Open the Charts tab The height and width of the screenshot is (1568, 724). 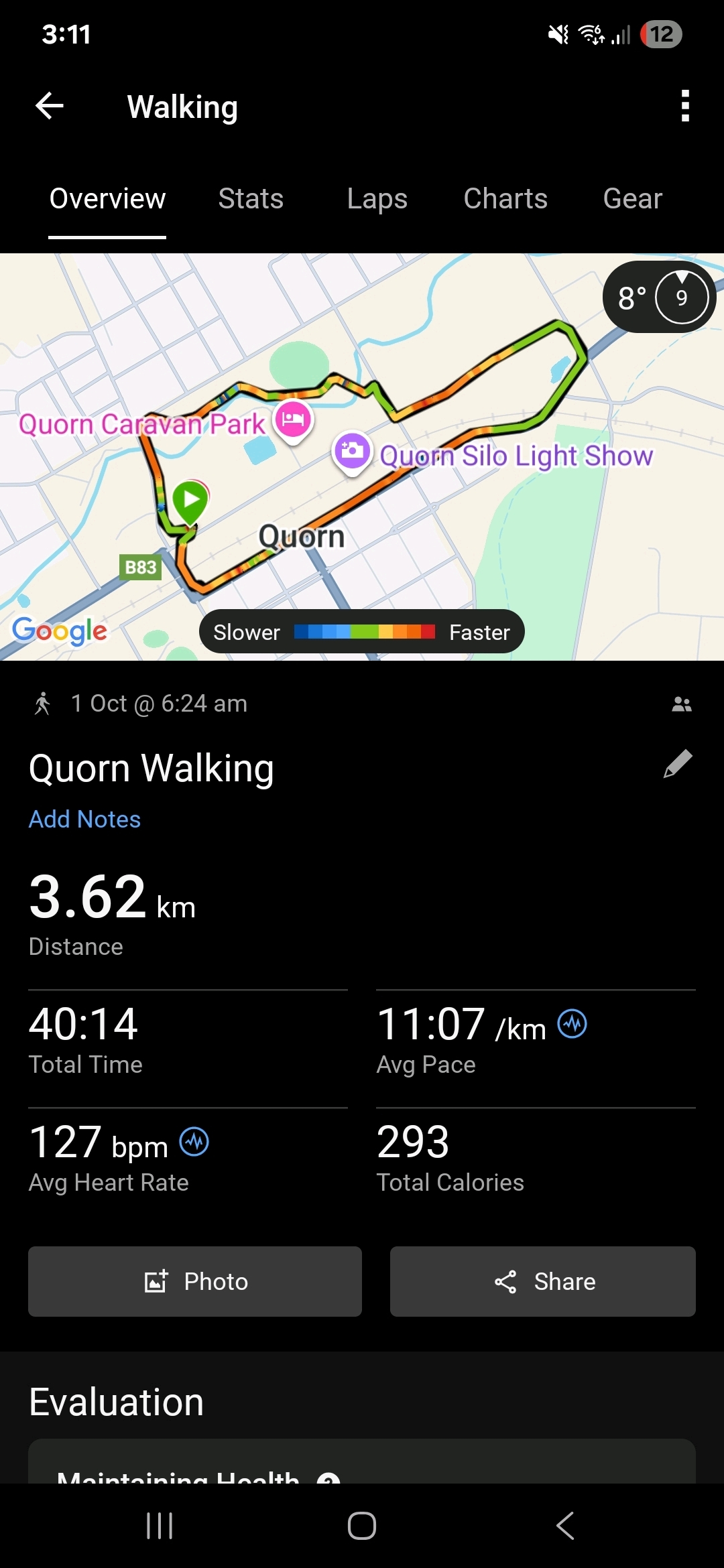tap(505, 199)
